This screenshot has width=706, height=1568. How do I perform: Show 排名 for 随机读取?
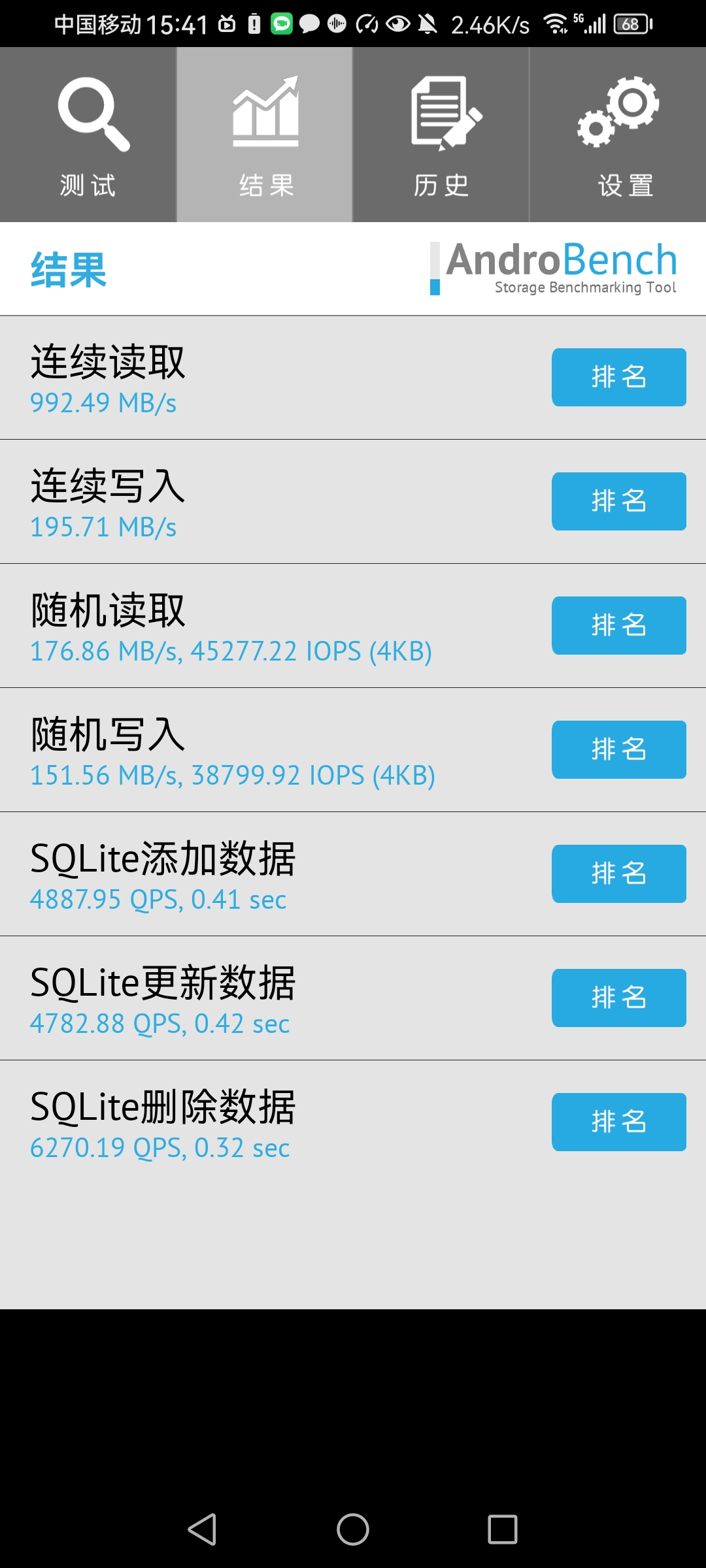point(619,625)
